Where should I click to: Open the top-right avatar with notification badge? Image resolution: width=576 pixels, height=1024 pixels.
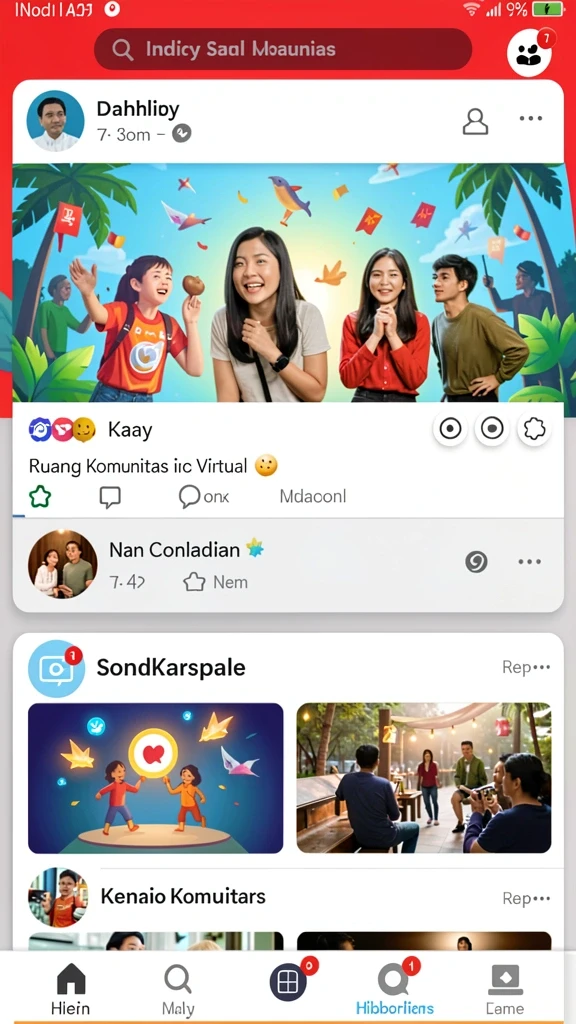coord(530,53)
